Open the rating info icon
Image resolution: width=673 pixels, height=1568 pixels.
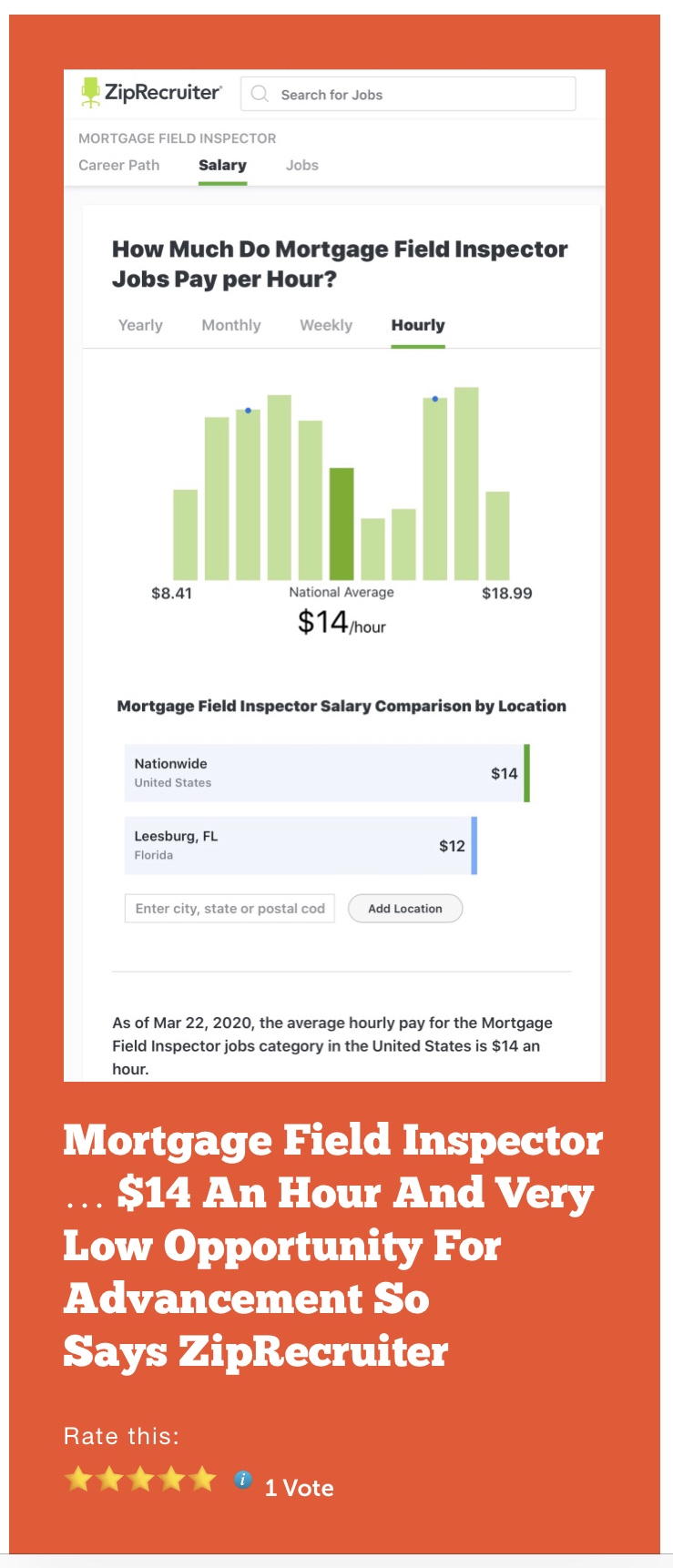(242, 1479)
